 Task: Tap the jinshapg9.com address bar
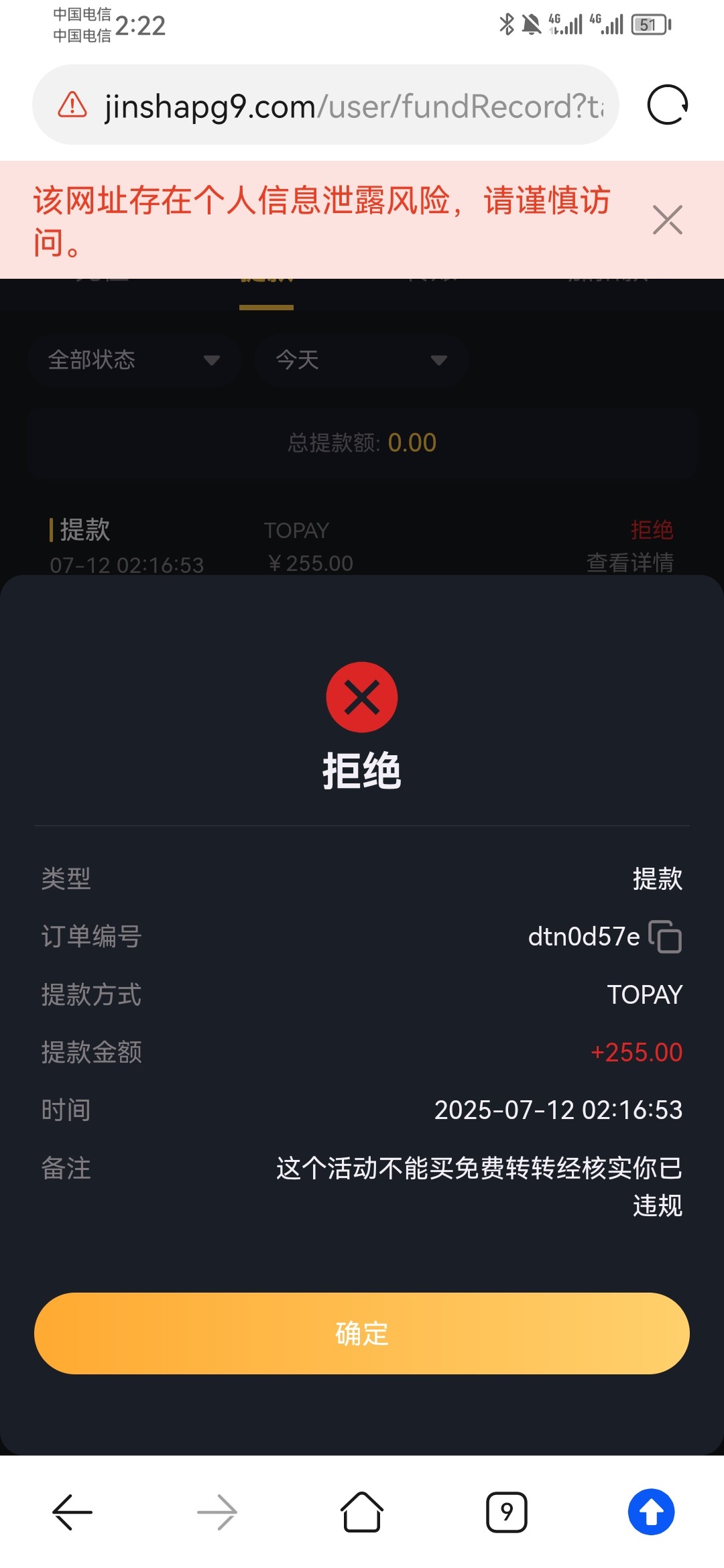click(325, 105)
